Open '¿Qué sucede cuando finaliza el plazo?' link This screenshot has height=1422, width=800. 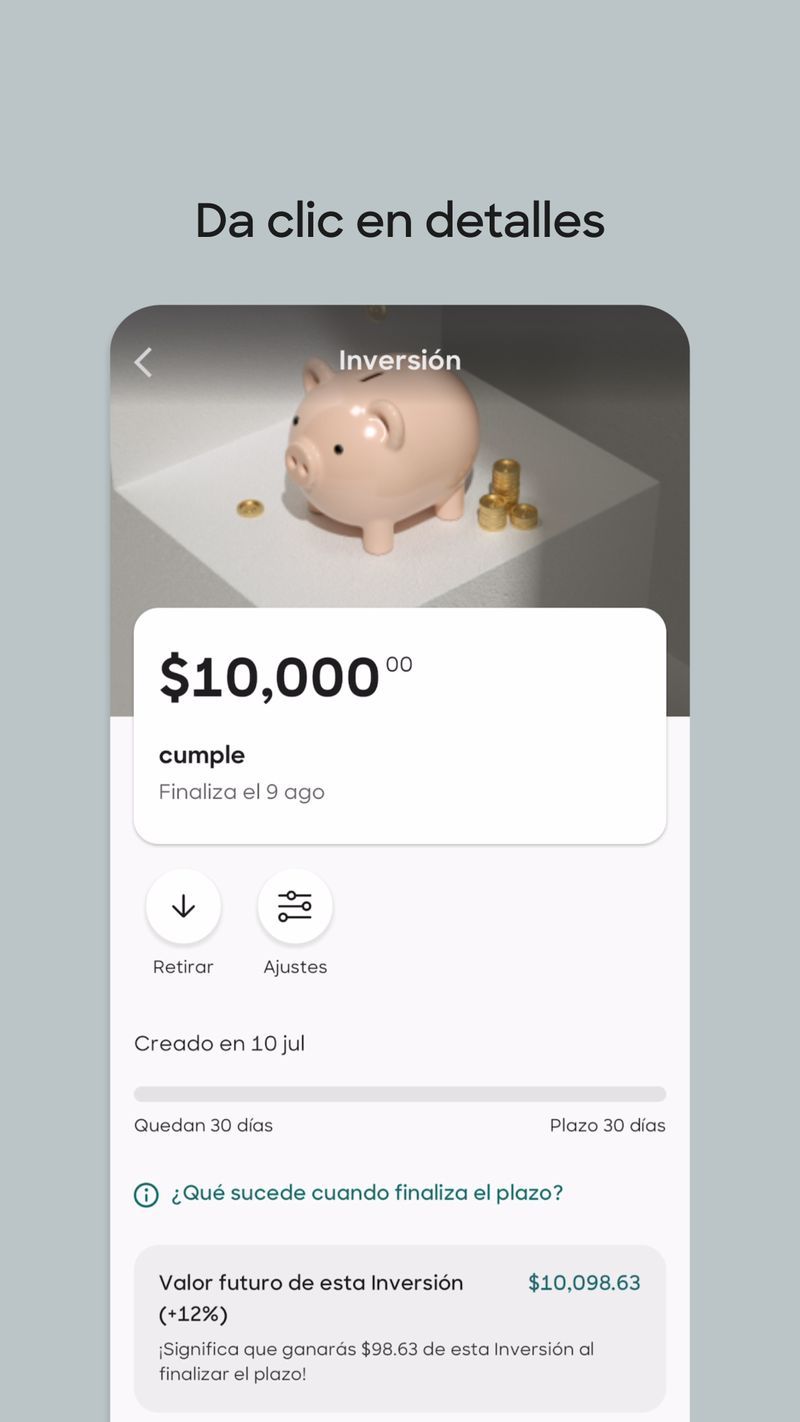[367, 1193]
